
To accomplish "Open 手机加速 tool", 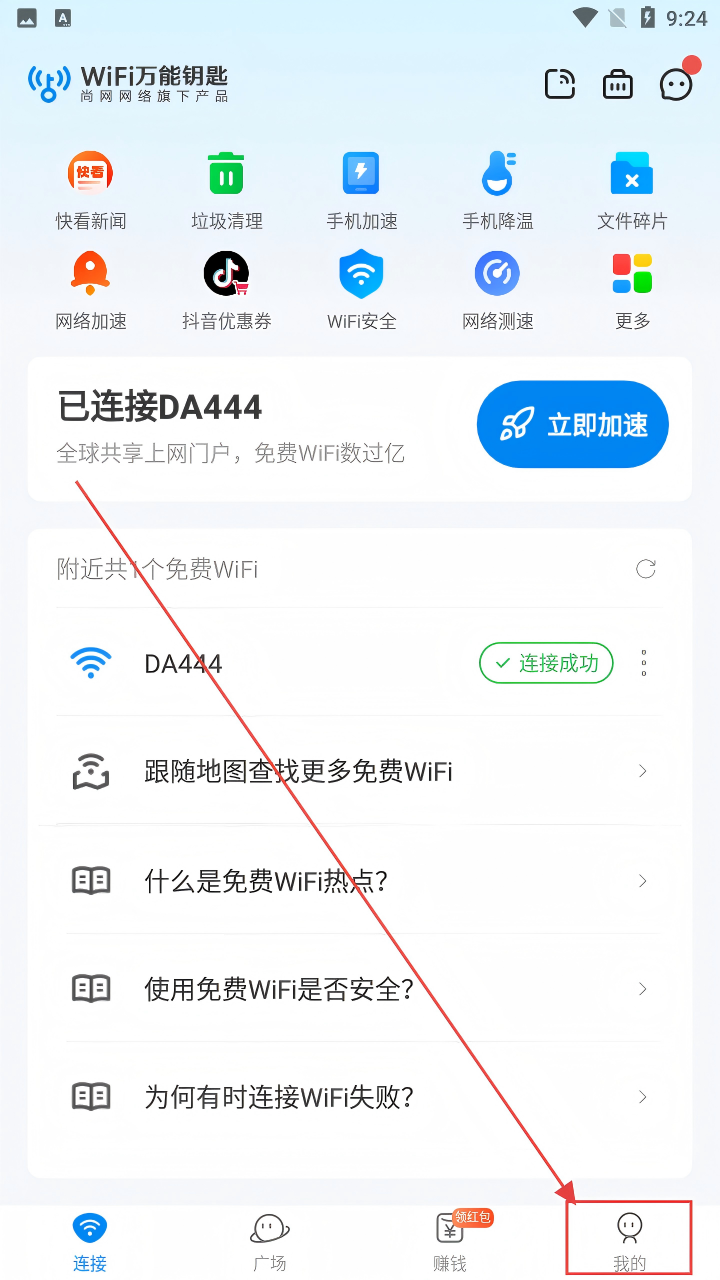I will point(362,190).
